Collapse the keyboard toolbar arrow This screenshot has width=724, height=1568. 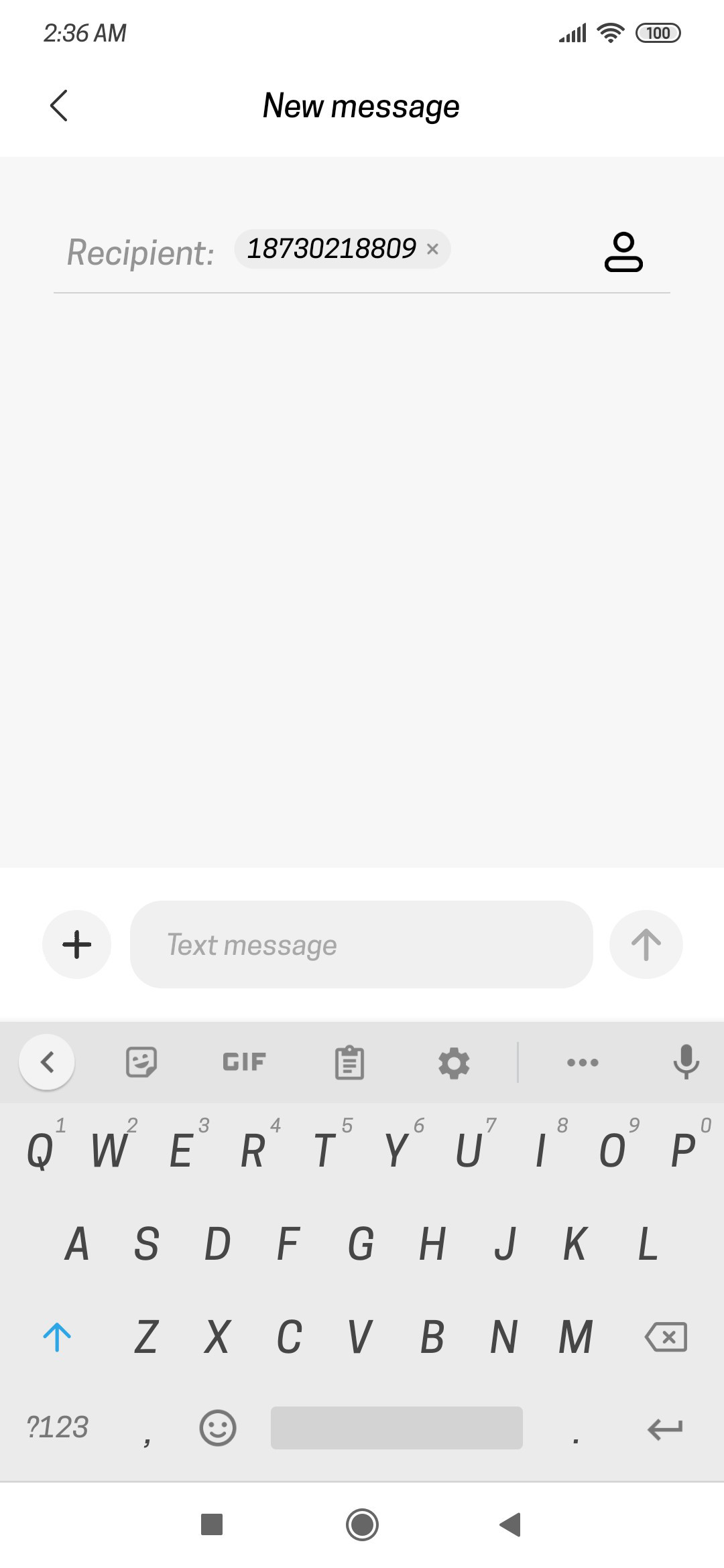[47, 1062]
